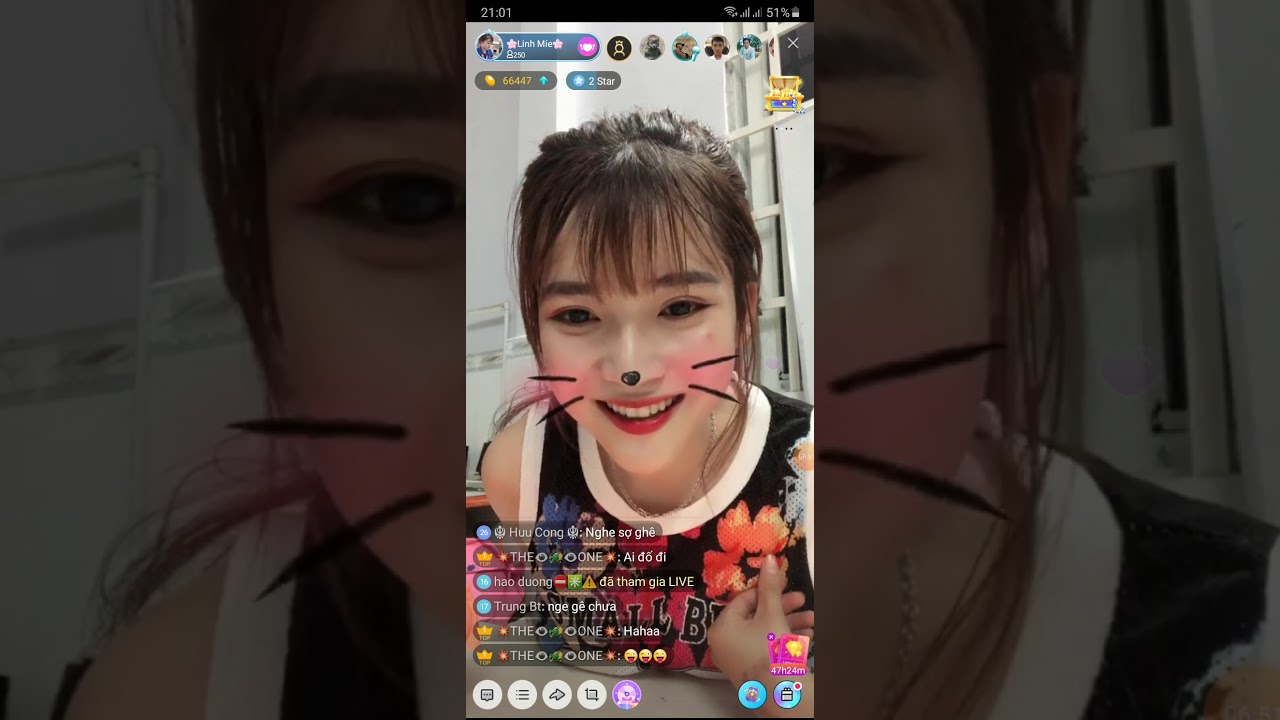Close the live stream
The image size is (1280, 720).
[x=793, y=43]
